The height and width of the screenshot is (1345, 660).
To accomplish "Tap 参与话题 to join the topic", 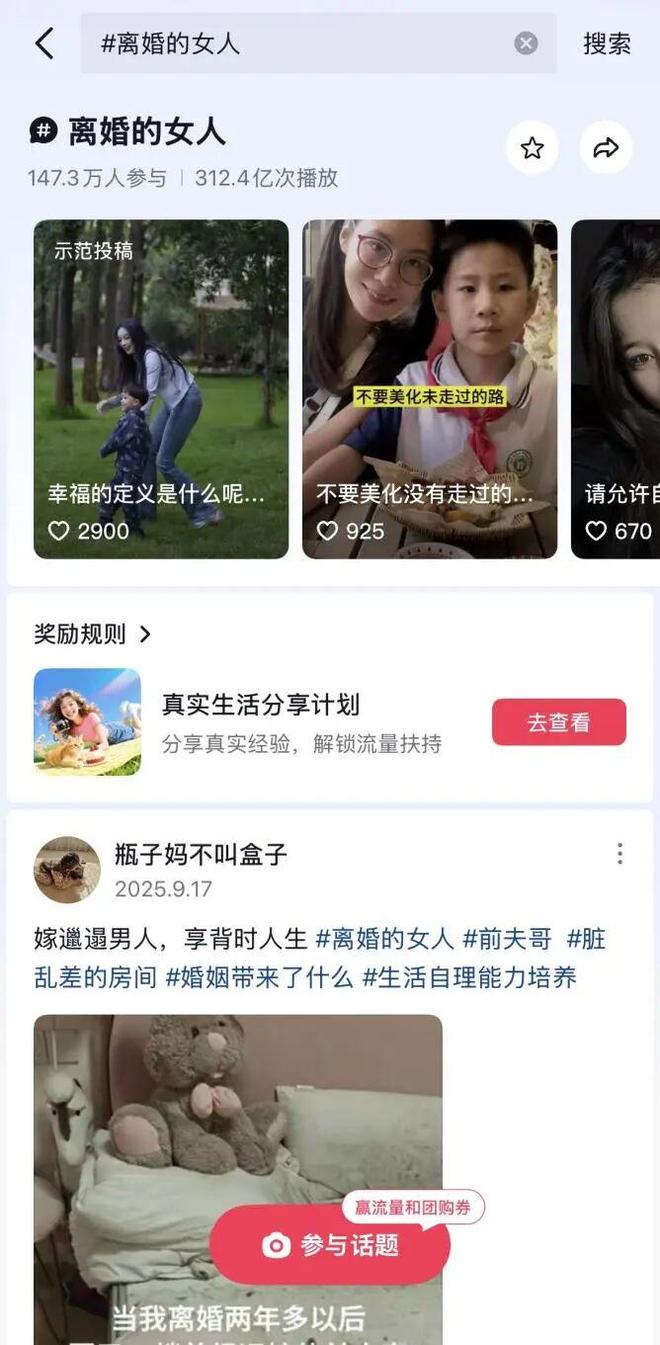I will coord(330,1244).
